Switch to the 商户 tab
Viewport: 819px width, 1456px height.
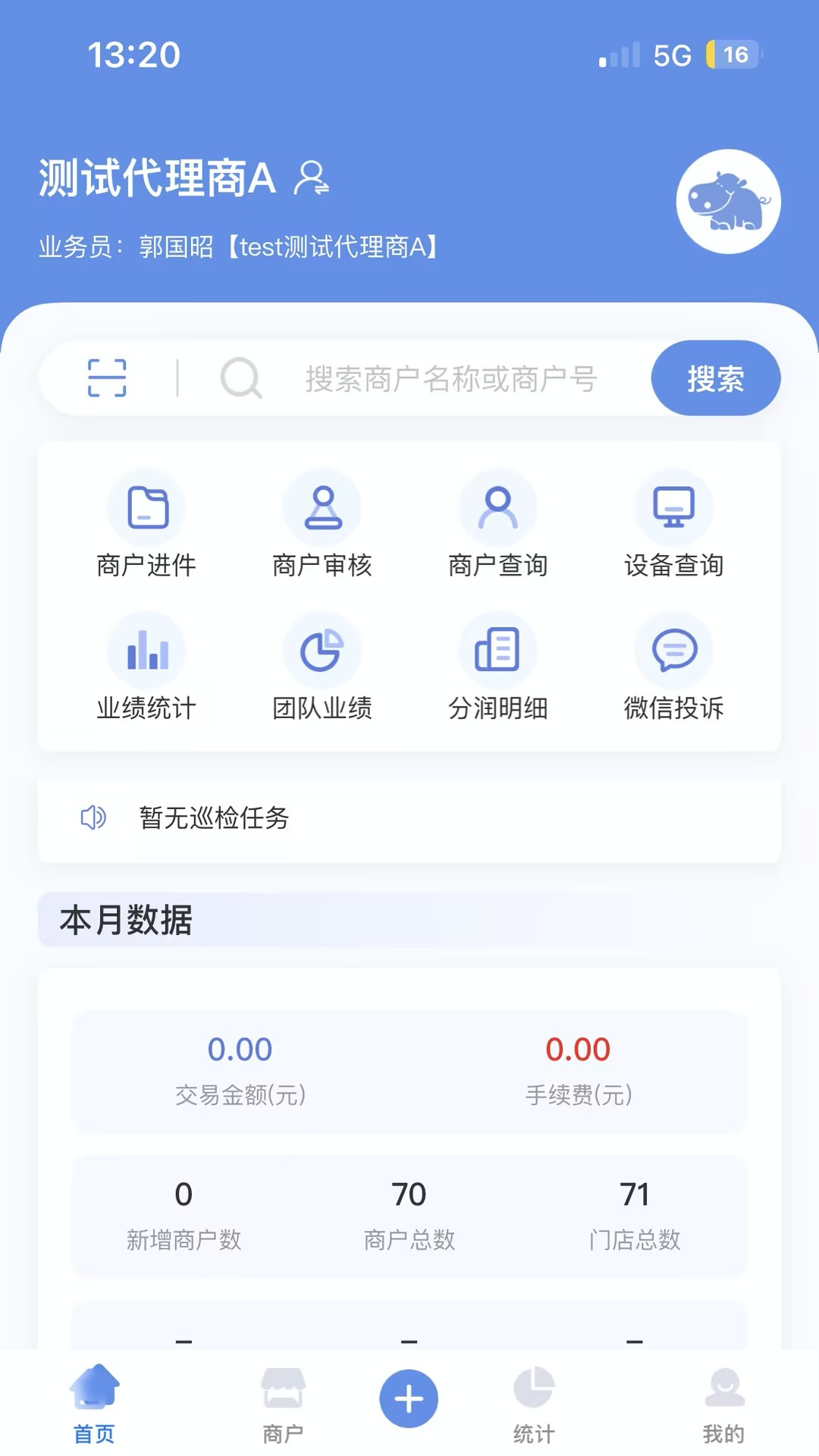click(x=282, y=1407)
